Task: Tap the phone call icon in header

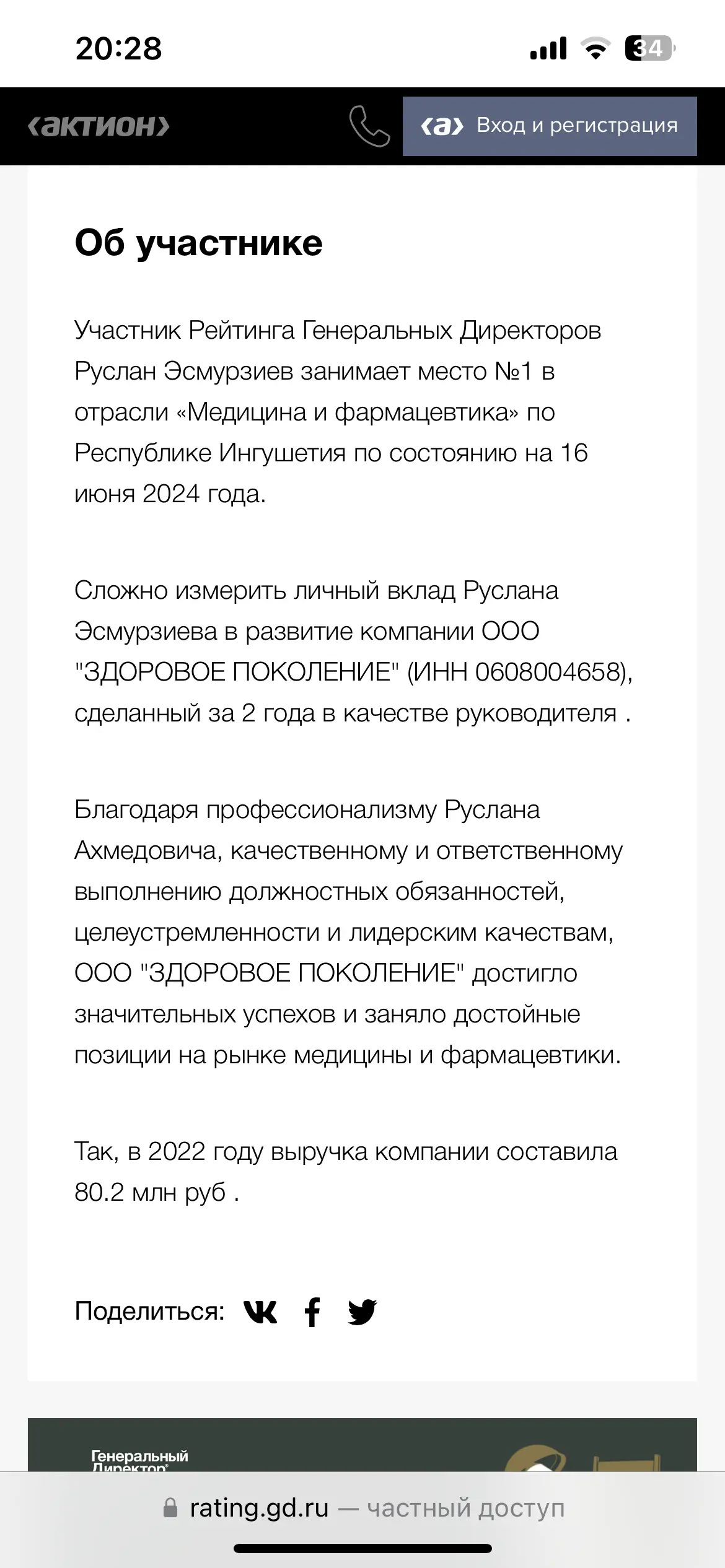Action: point(369,126)
